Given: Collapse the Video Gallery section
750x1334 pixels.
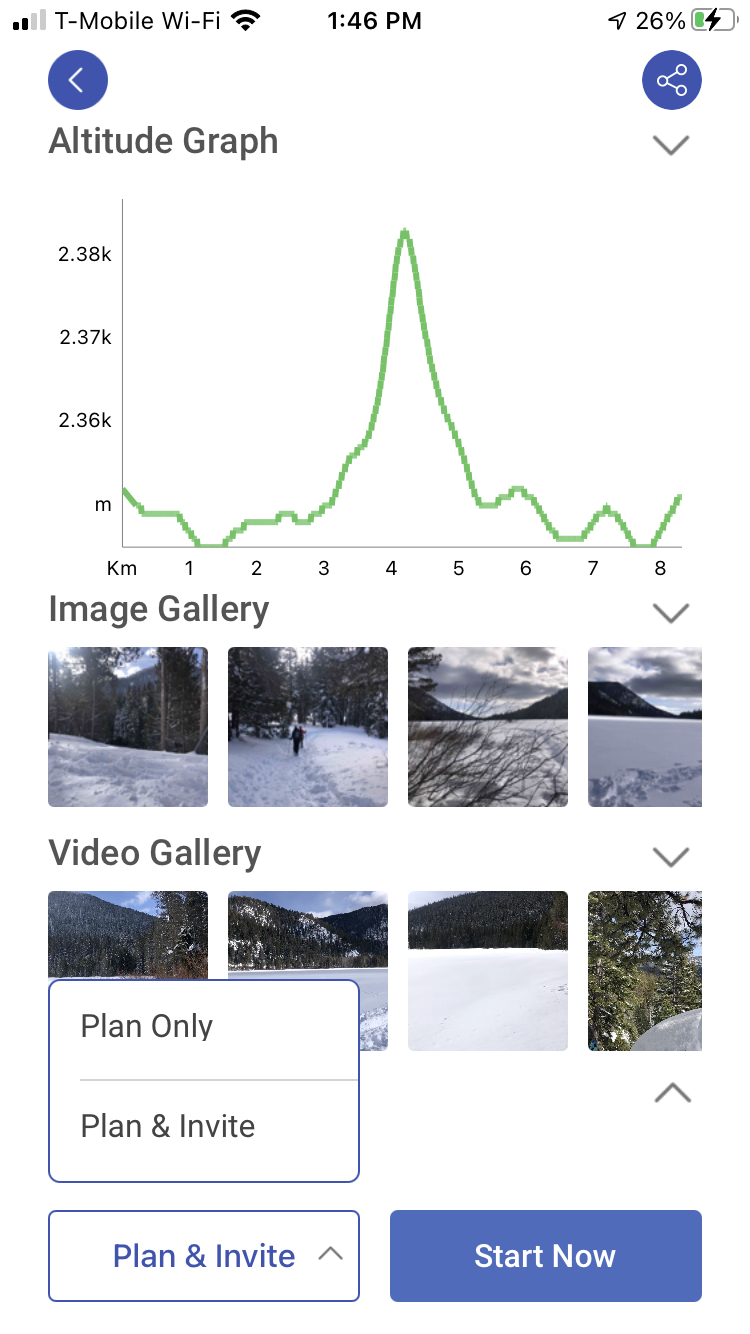Looking at the screenshot, I should [671, 856].
